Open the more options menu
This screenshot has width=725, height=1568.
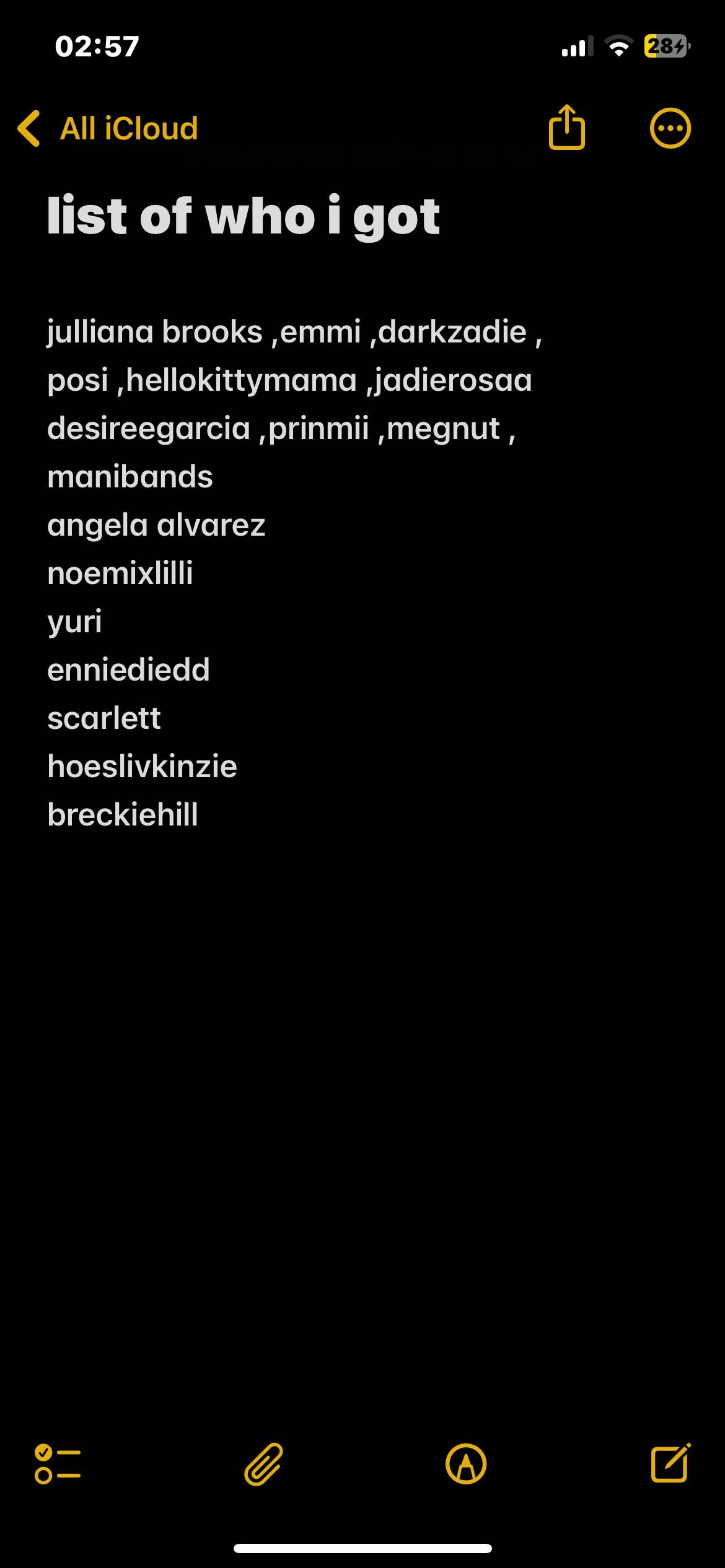tap(670, 129)
